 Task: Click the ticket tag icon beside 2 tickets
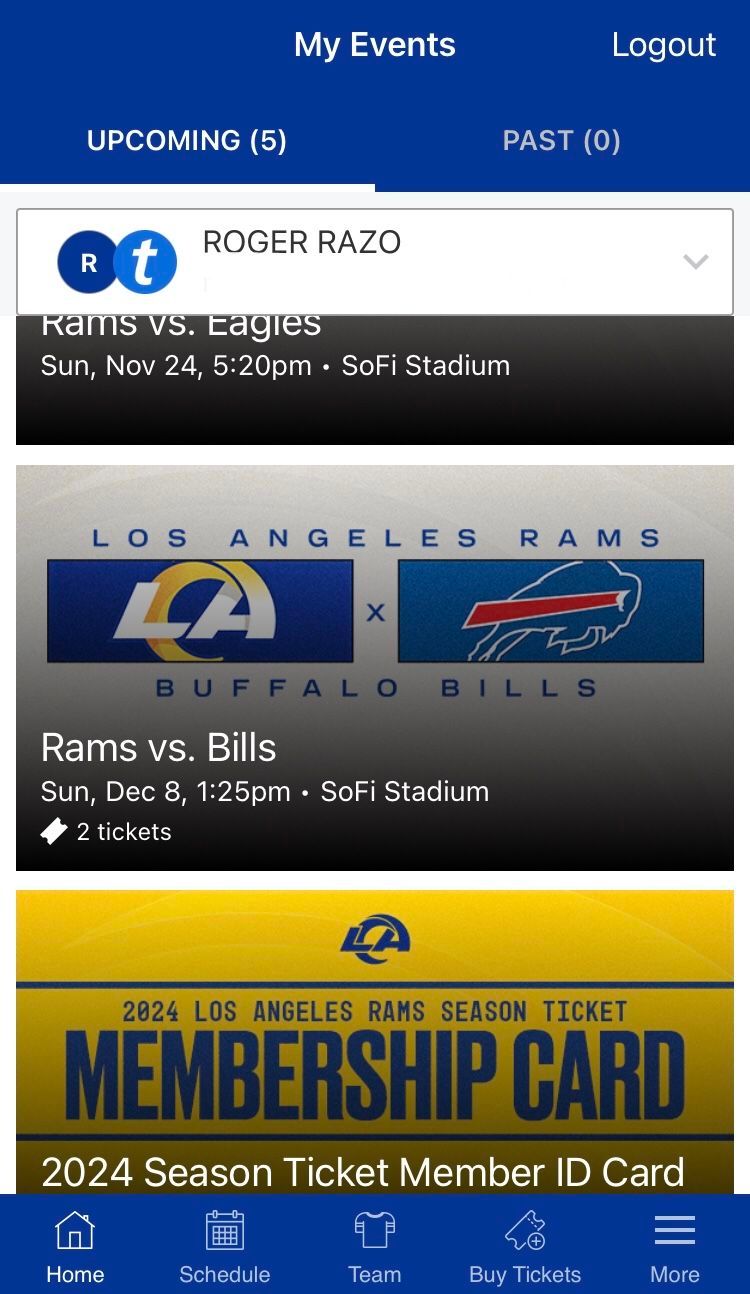53,831
